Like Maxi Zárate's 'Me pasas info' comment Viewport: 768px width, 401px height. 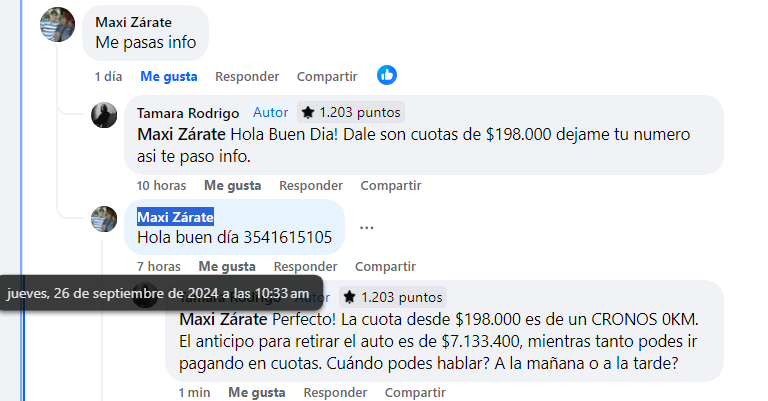point(168,76)
